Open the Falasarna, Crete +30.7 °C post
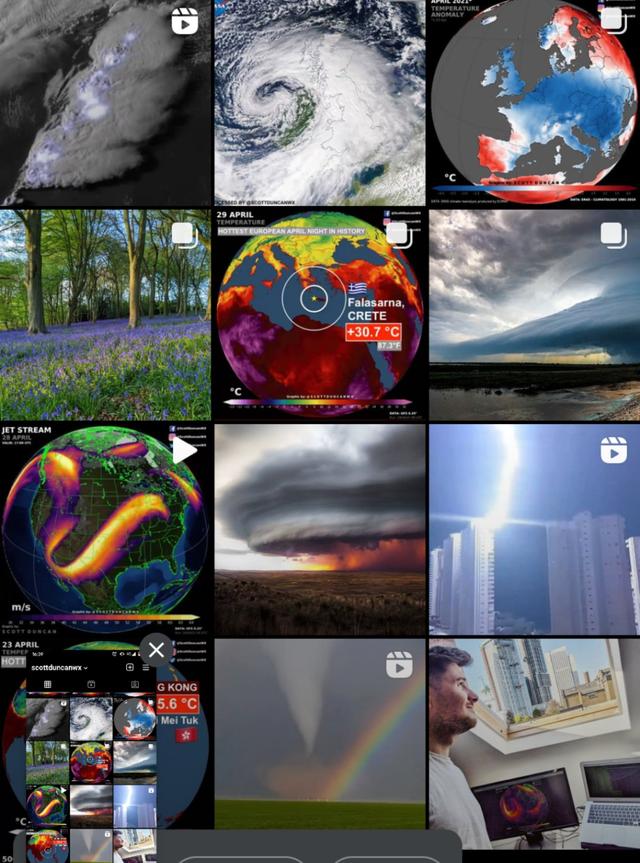Screen dimensions: 640x863 pyautogui.click(x=319, y=314)
